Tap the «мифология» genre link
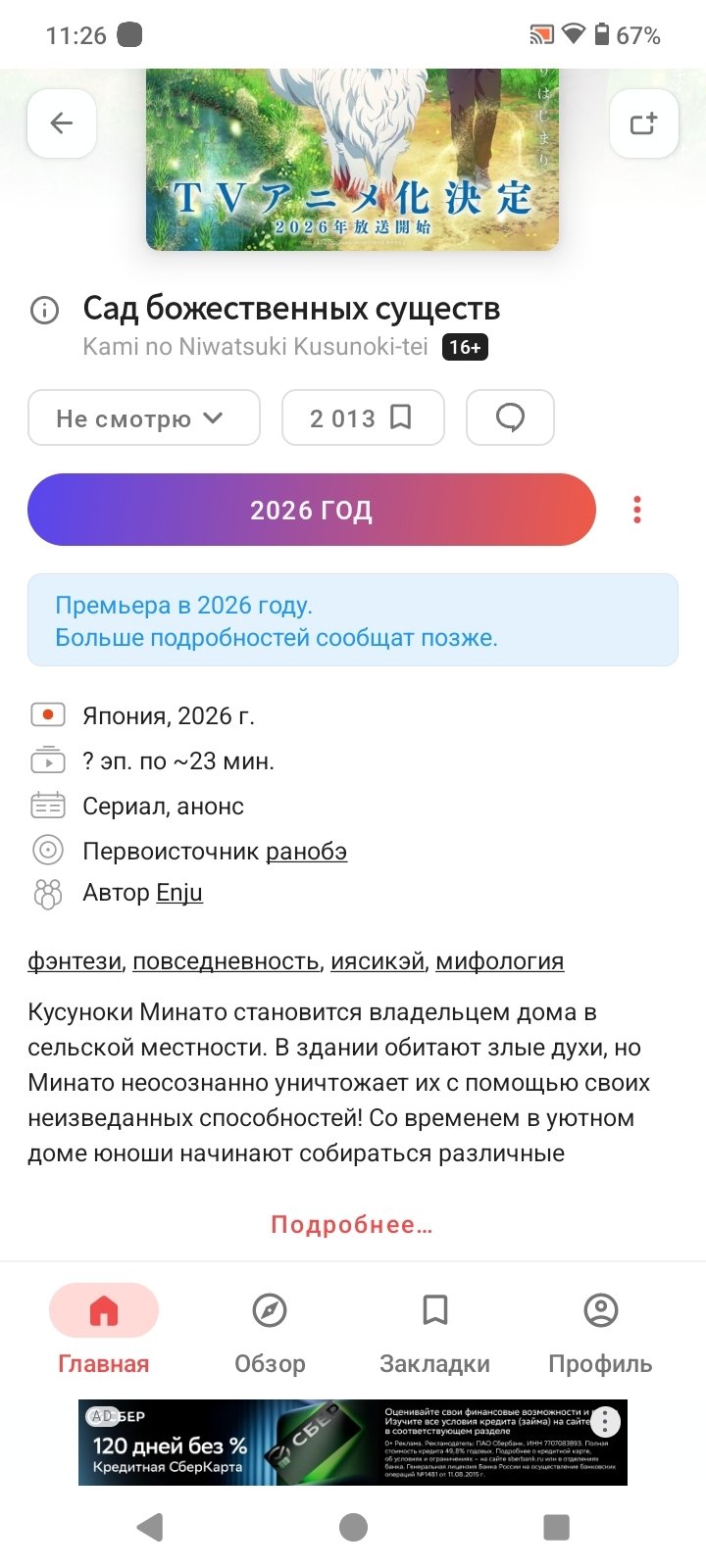 [499, 961]
